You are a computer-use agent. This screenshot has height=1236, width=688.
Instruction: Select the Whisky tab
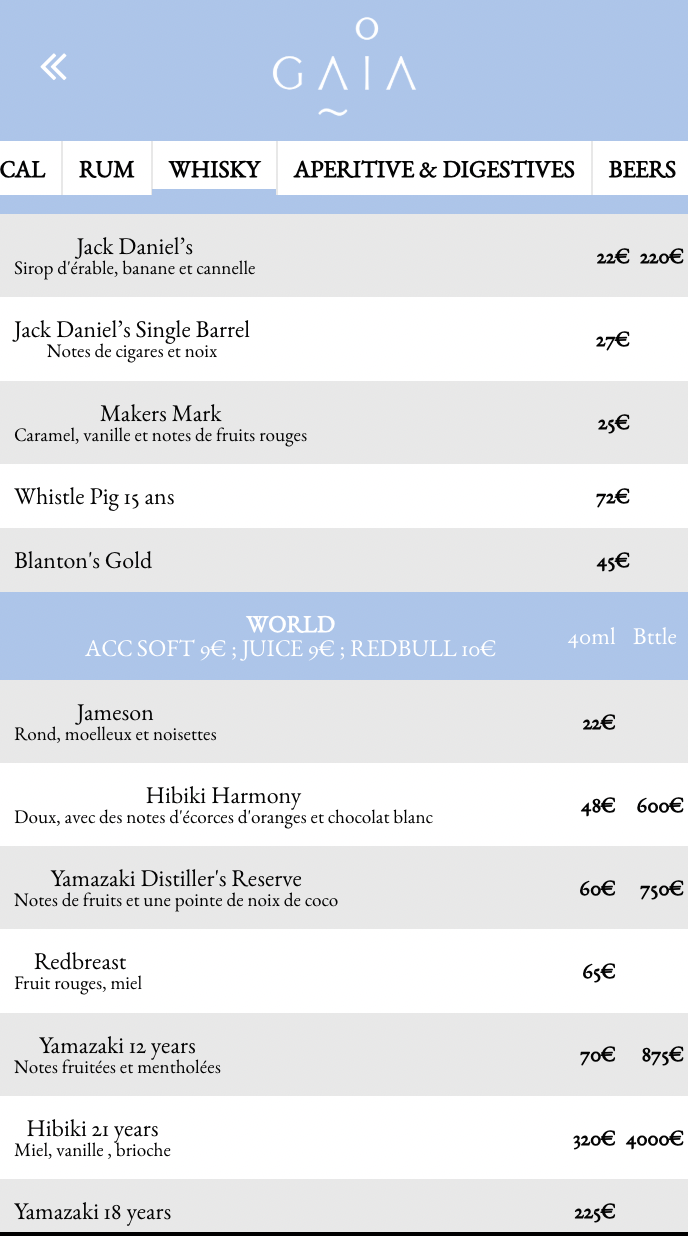215,168
